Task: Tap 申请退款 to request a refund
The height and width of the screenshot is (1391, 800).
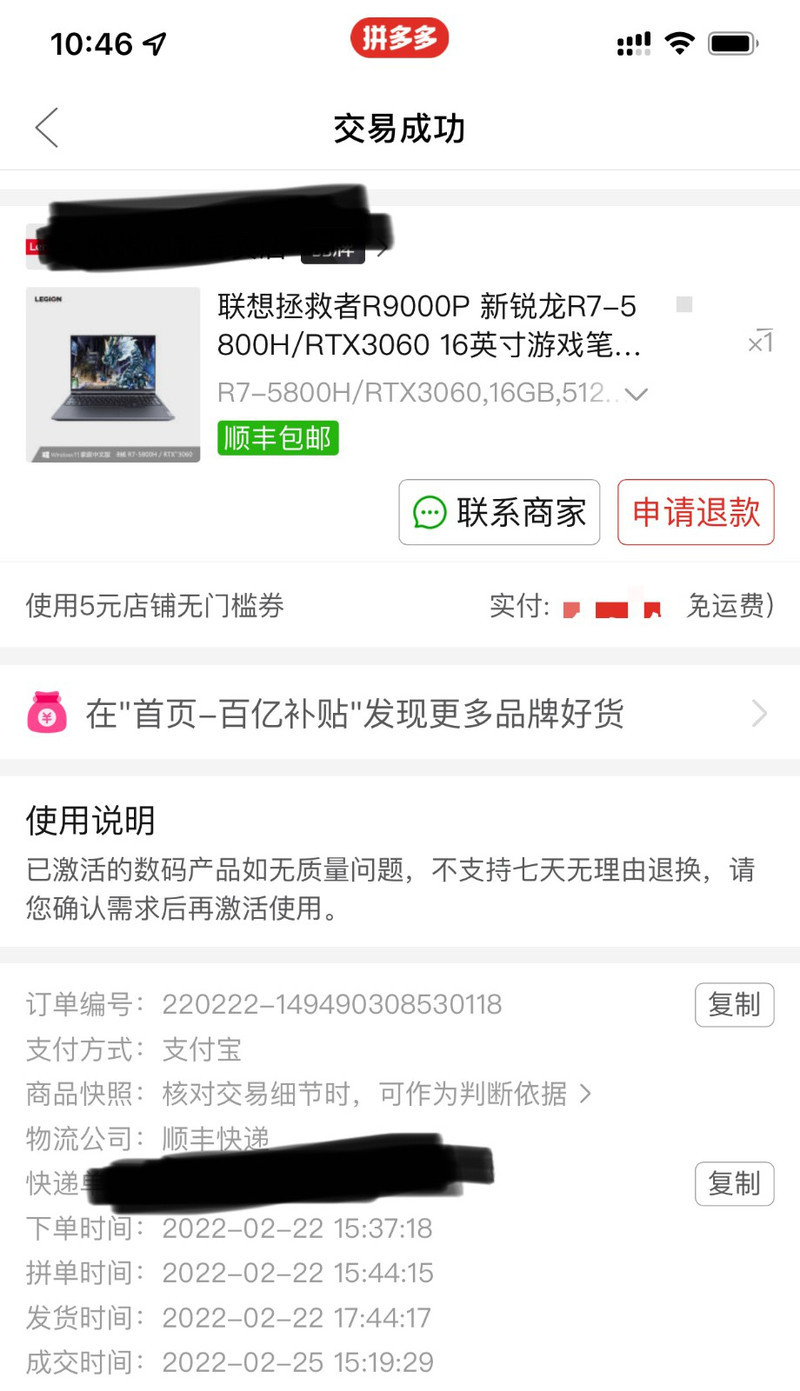Action: [696, 512]
